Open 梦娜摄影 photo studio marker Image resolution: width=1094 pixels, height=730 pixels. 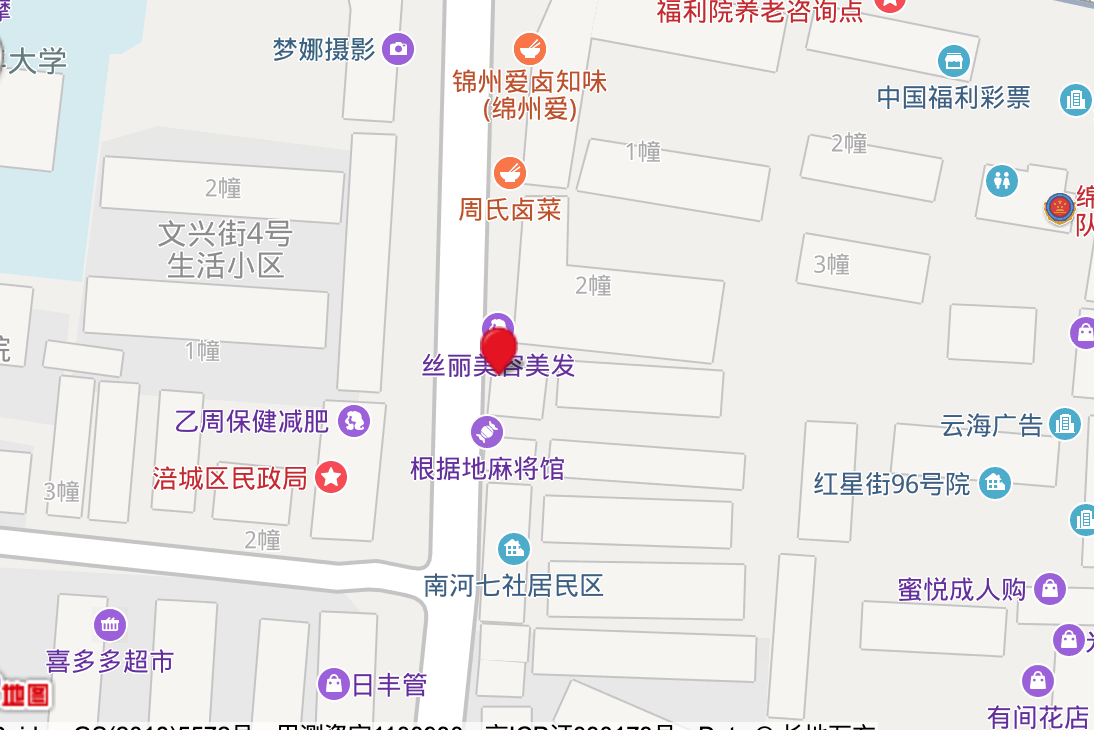pos(398,48)
